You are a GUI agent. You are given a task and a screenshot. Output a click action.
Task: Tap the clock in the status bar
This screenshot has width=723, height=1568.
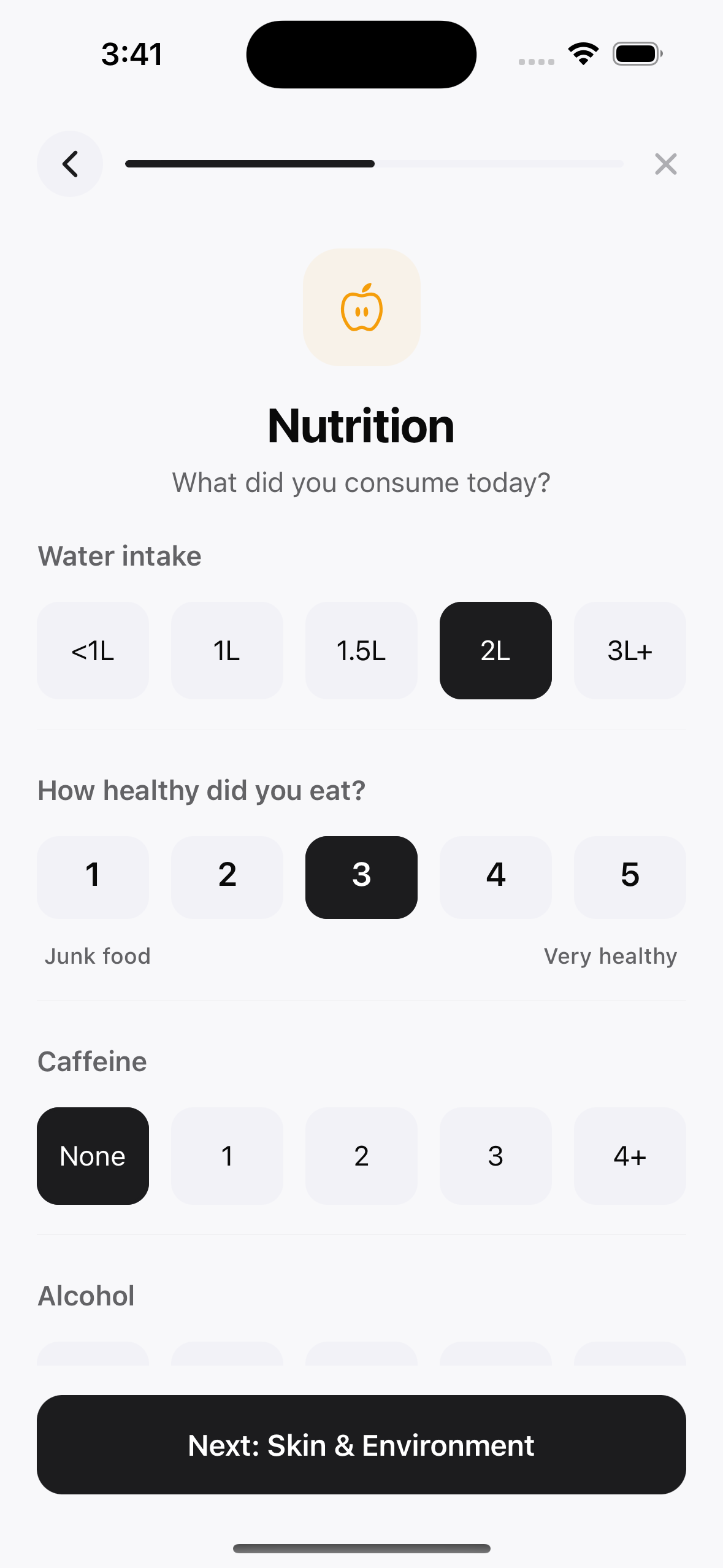click(x=132, y=53)
